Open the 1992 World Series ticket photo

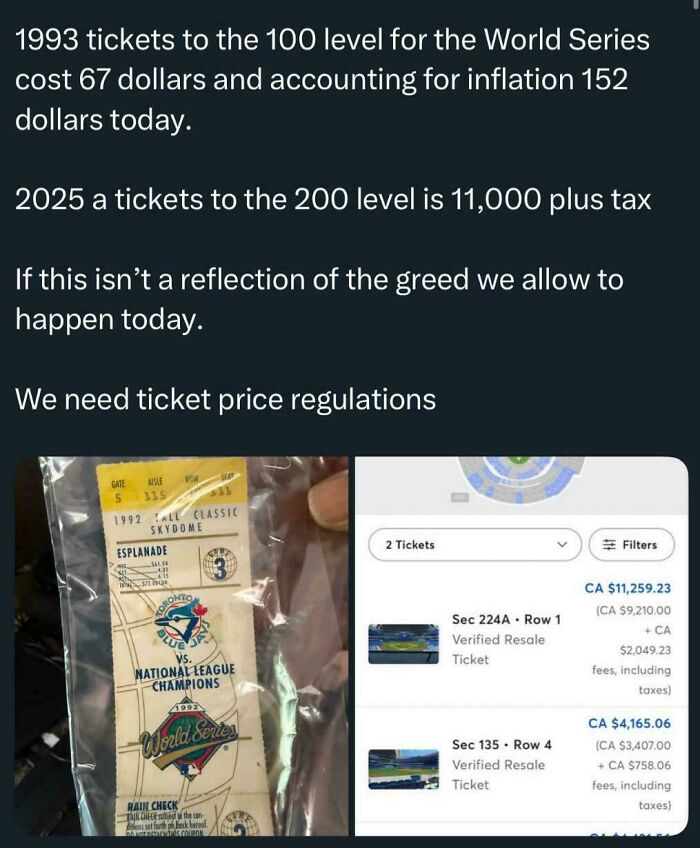point(181,646)
